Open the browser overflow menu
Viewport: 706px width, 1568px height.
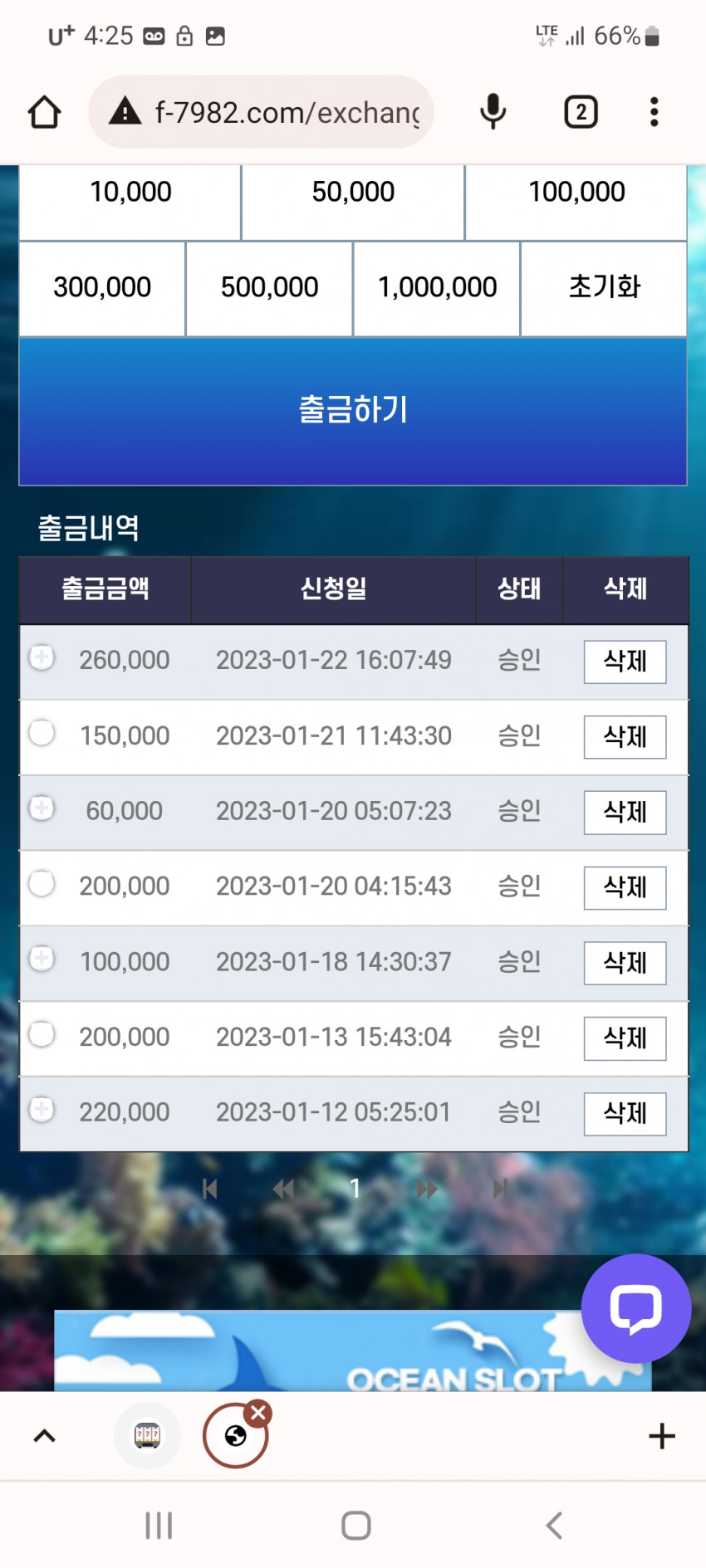tap(655, 112)
